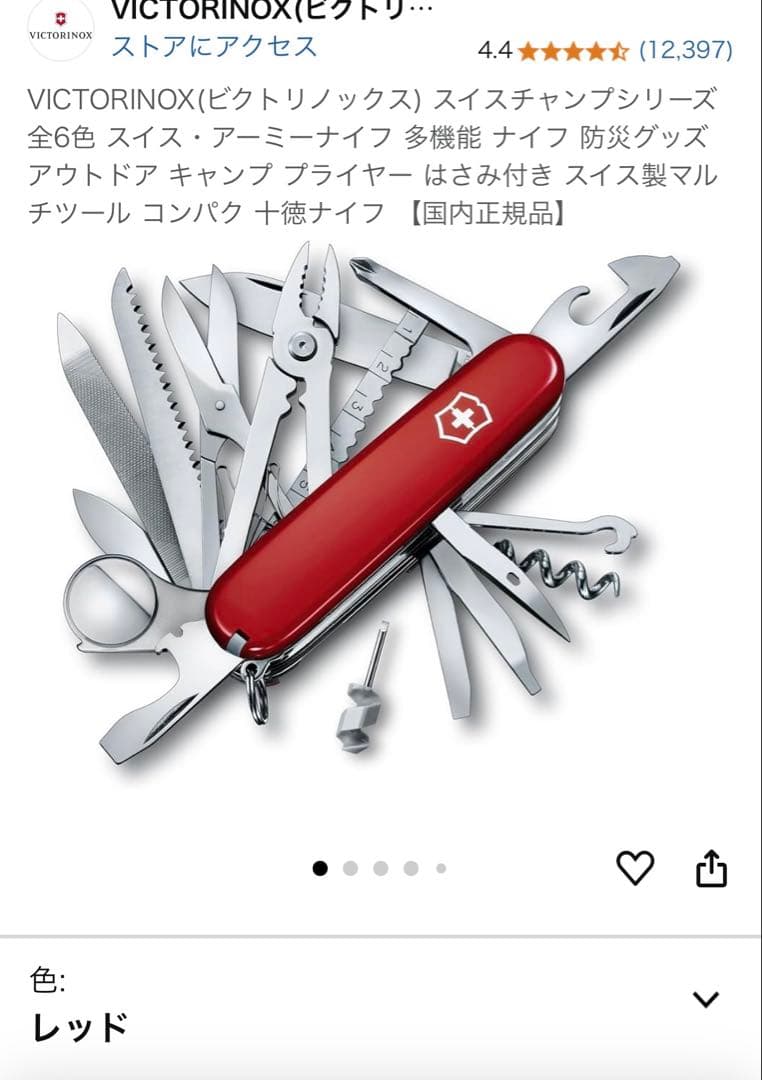Open the ストアにアクセス store link
Viewport: 762px width, 1080px height.
214,46
